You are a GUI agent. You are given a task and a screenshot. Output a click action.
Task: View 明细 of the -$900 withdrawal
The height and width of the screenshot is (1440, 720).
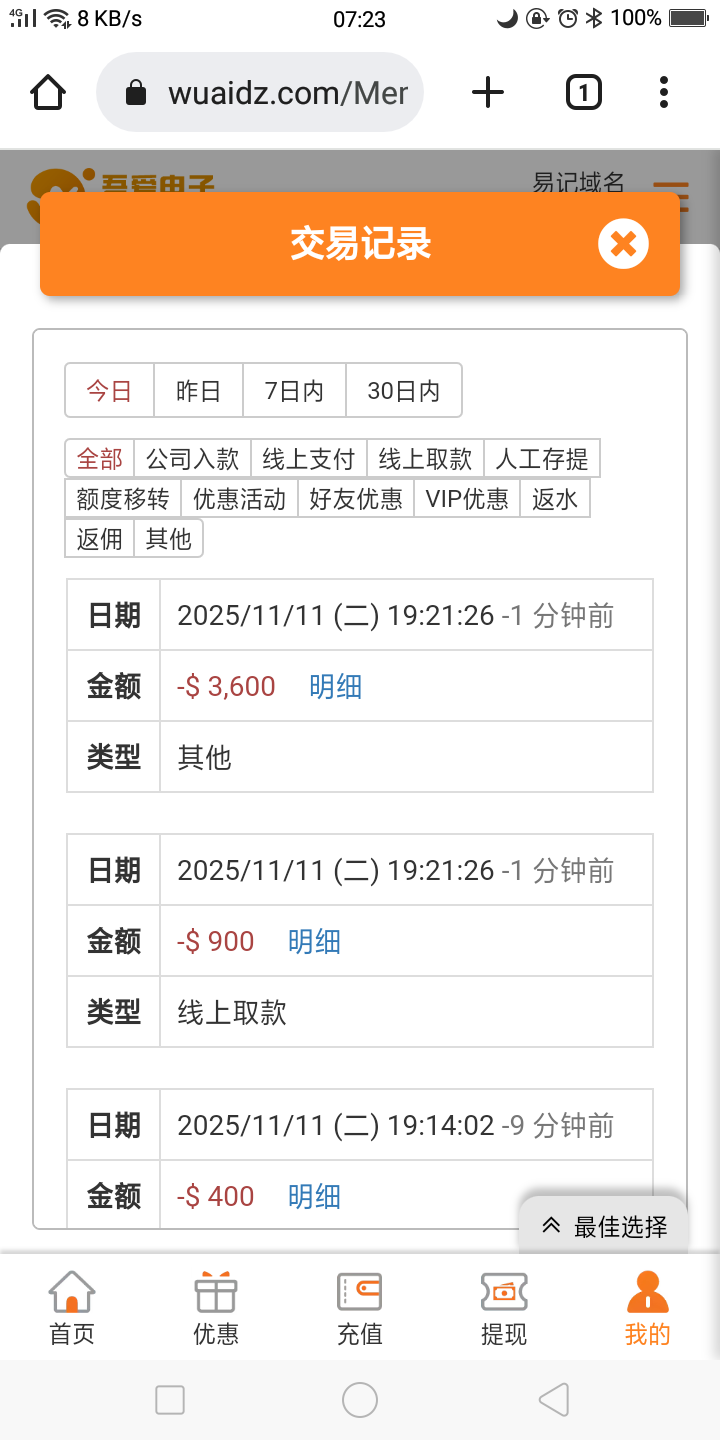point(314,942)
